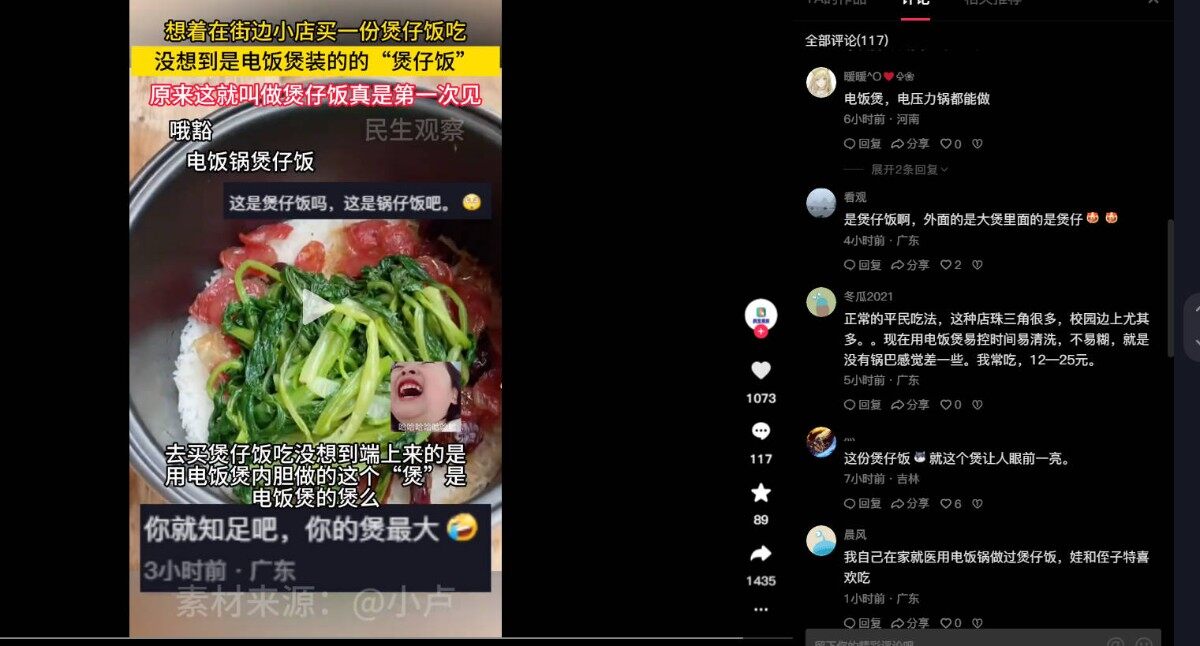The height and width of the screenshot is (646, 1200).
Task: Reply to 暖暖's comment
Action: (863, 144)
